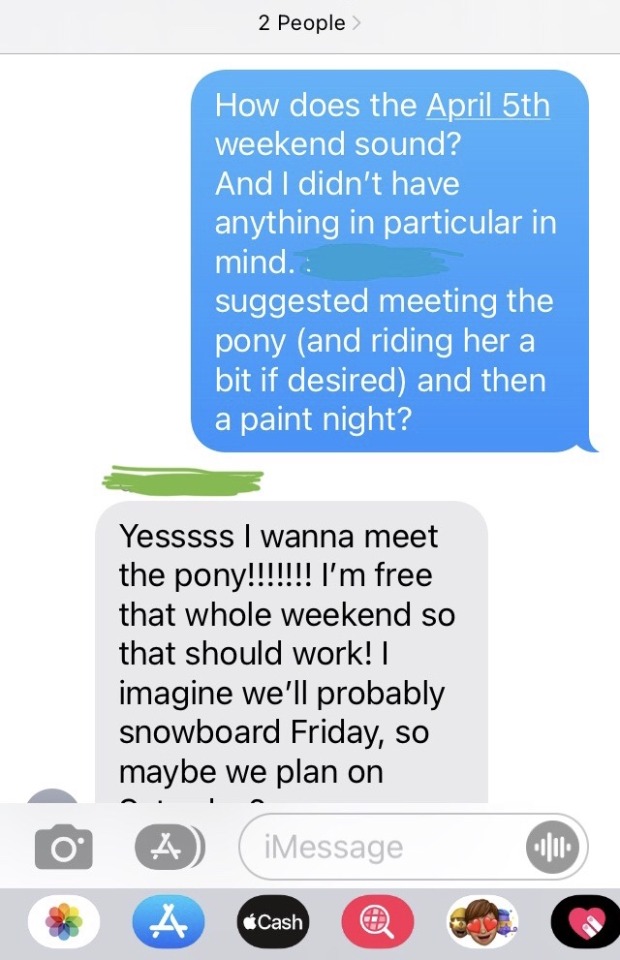Open the image search app
This screenshot has width=620, height=960.
(x=378, y=921)
